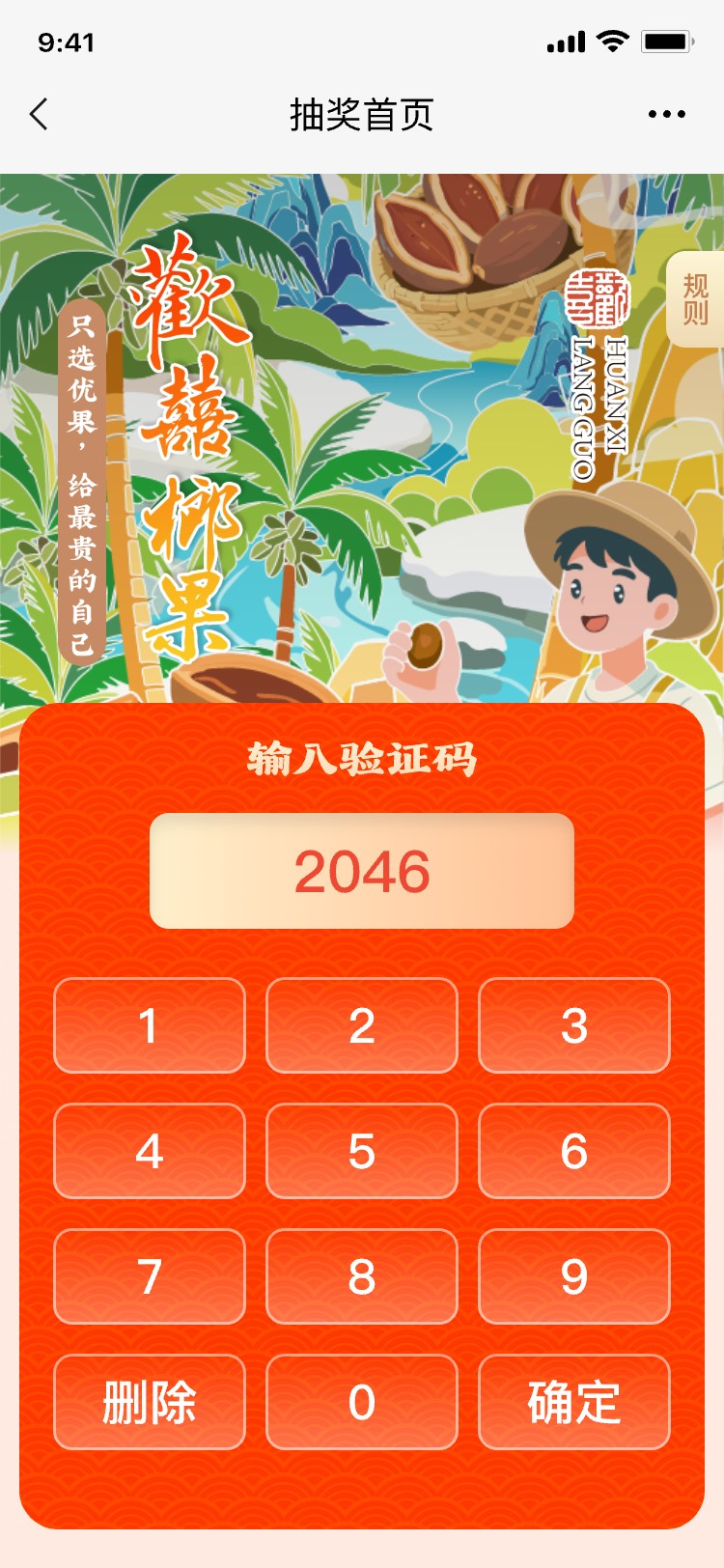Enter digit 5 on the keypad
The image size is (724, 1568).
[362, 1151]
